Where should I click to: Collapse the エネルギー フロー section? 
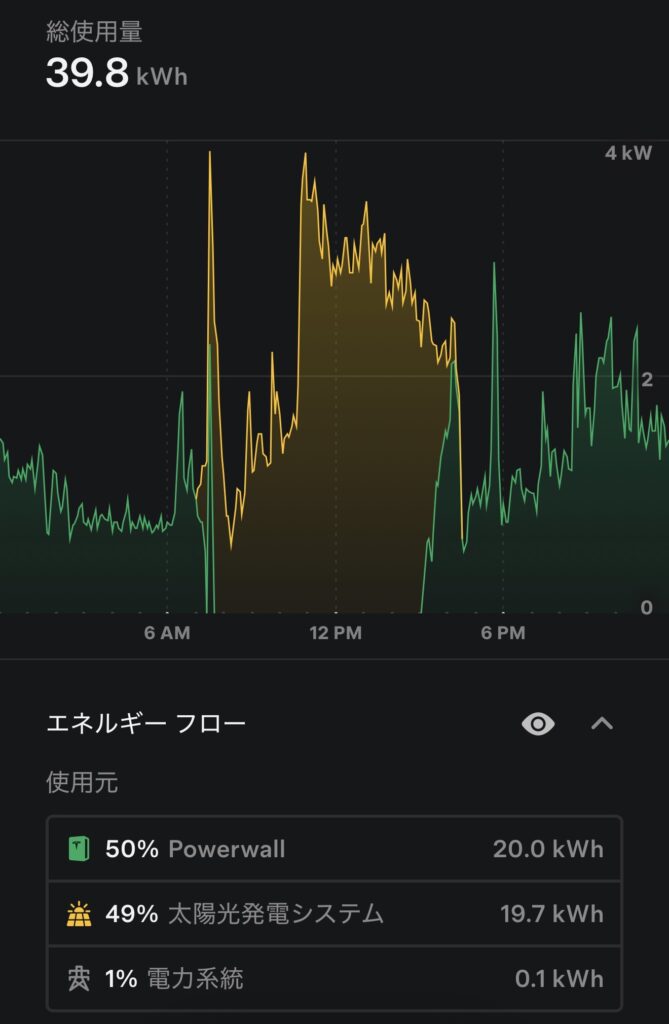(x=601, y=724)
